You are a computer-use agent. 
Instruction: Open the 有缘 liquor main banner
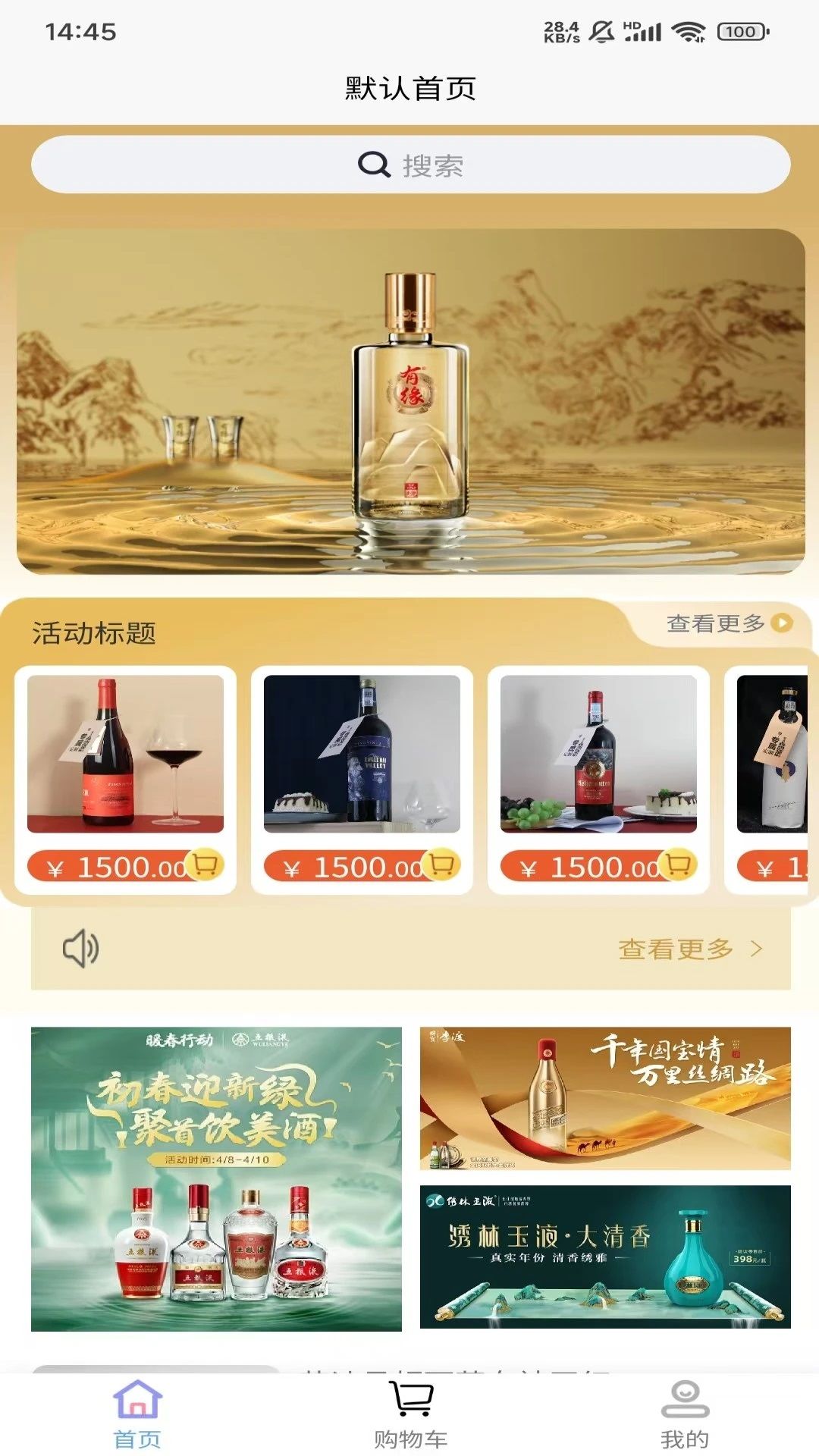(x=409, y=402)
